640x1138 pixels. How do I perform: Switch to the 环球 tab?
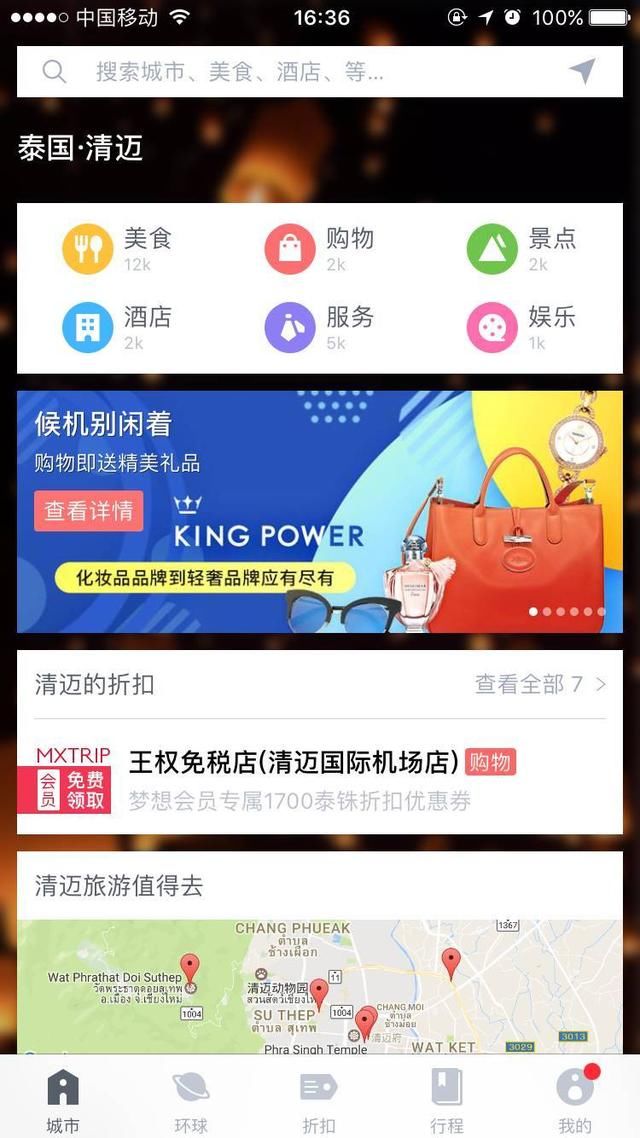click(x=191, y=1099)
